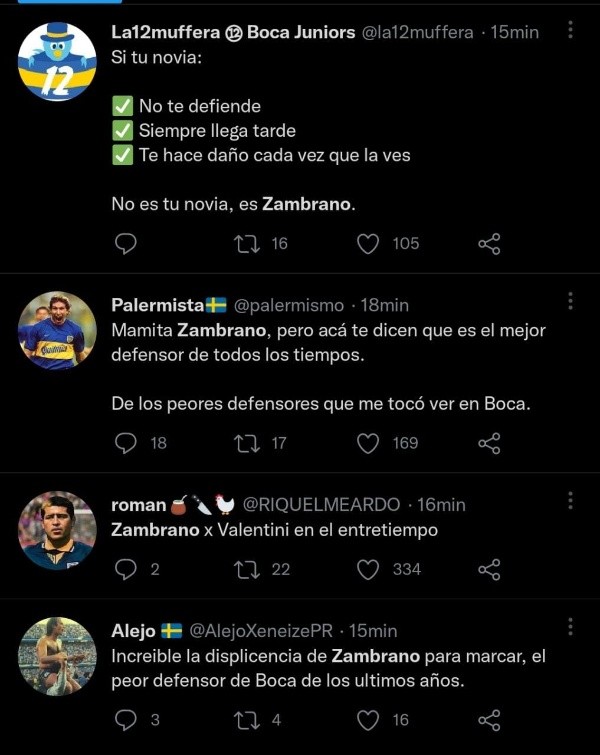The height and width of the screenshot is (755, 600).
Task: Open La12muffera's profile picture
Action: [57, 61]
